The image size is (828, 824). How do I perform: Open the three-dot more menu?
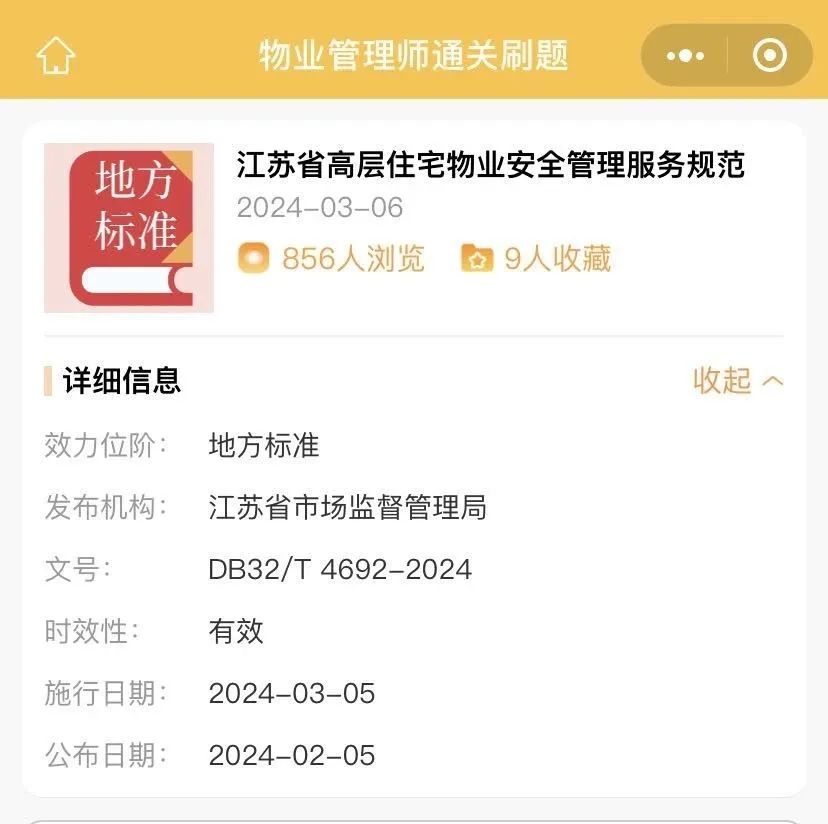click(x=685, y=56)
